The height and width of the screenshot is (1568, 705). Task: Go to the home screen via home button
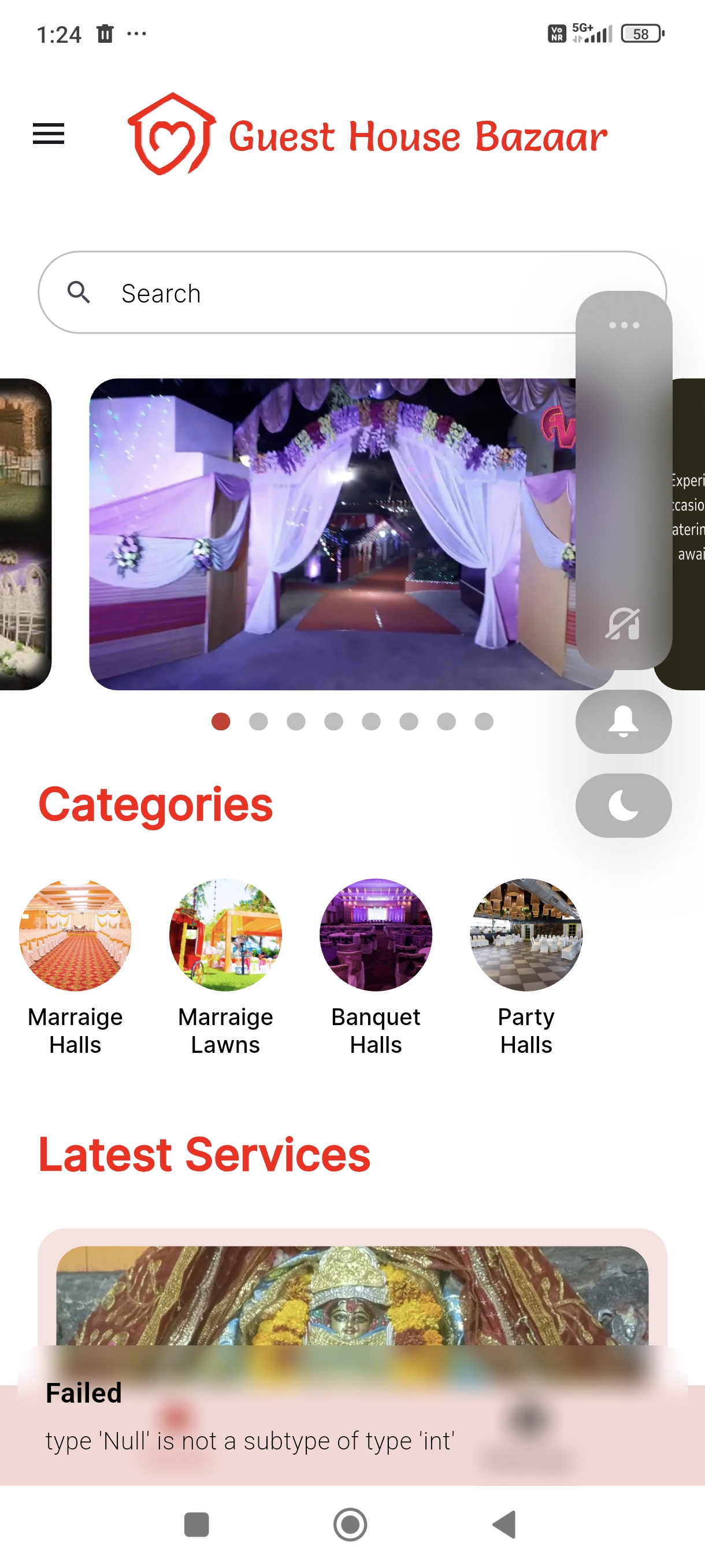[x=350, y=1524]
